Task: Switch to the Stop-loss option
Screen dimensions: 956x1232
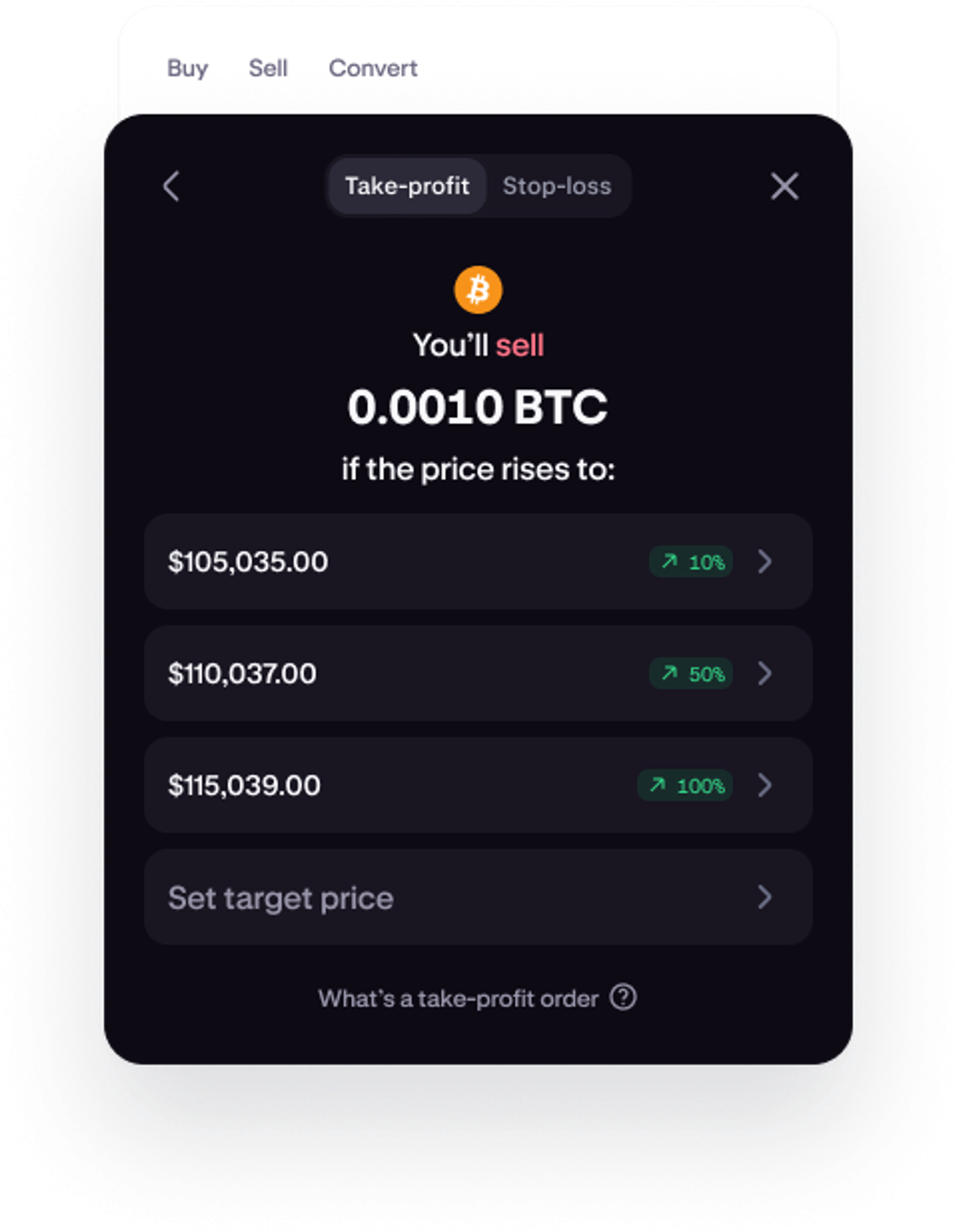Action: pyautogui.click(x=557, y=186)
